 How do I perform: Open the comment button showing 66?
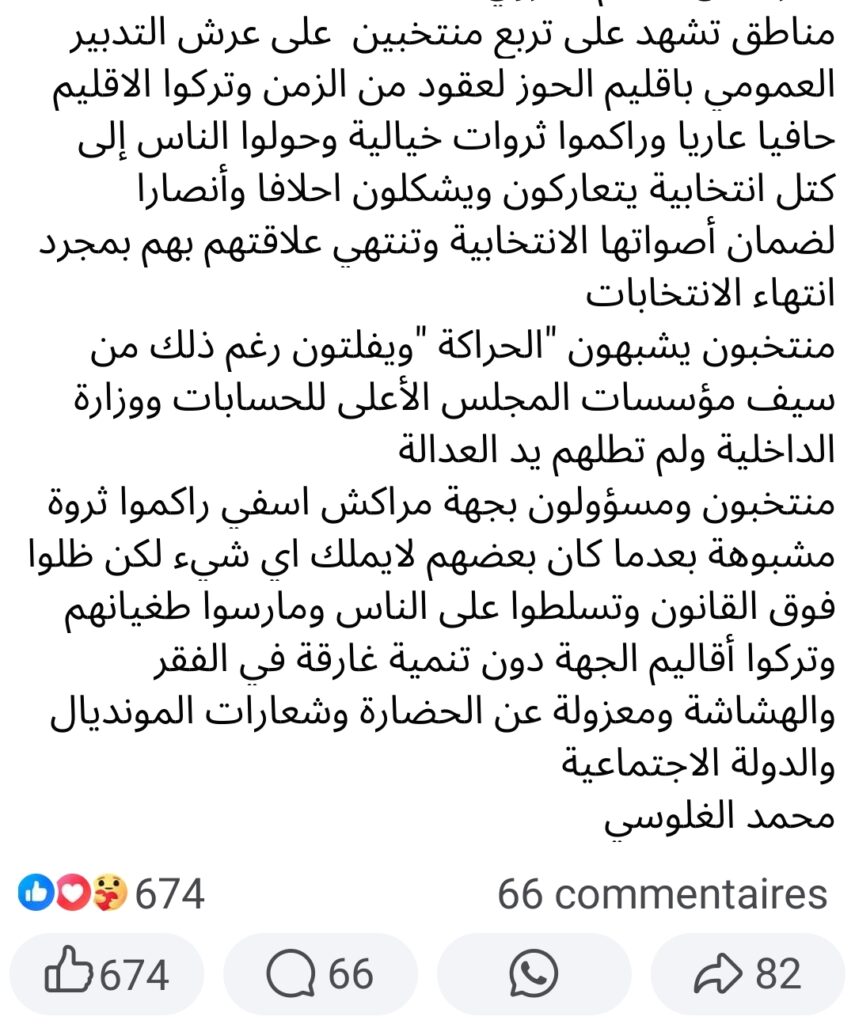click(x=320, y=973)
